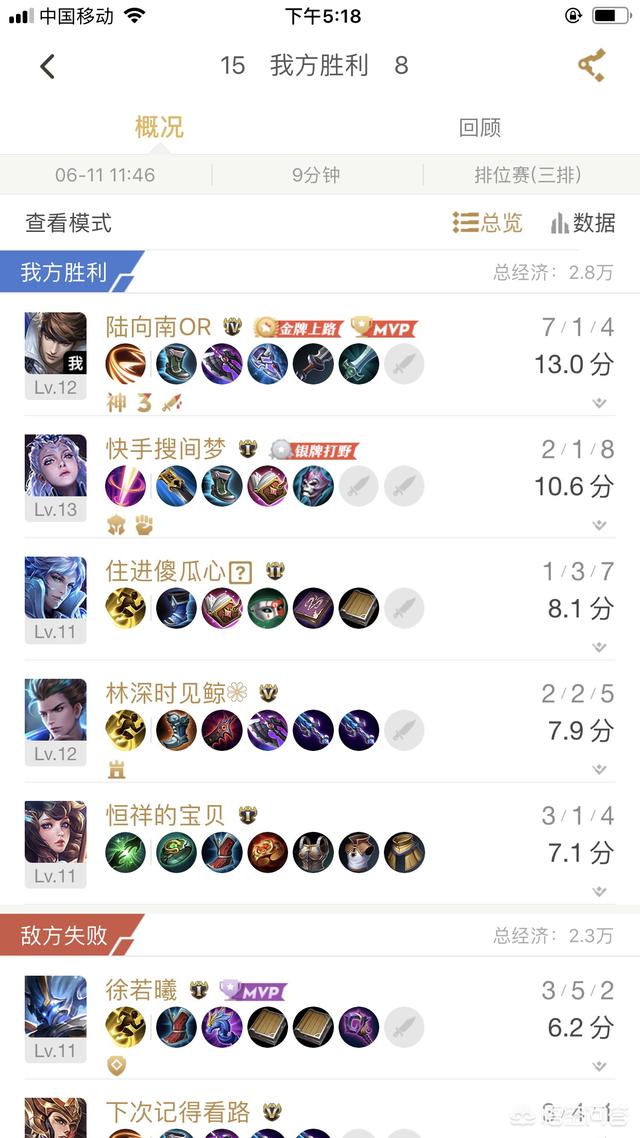Screen dimensions: 640x1138
Task: Switch view mode to 总览
Action: coord(488,223)
